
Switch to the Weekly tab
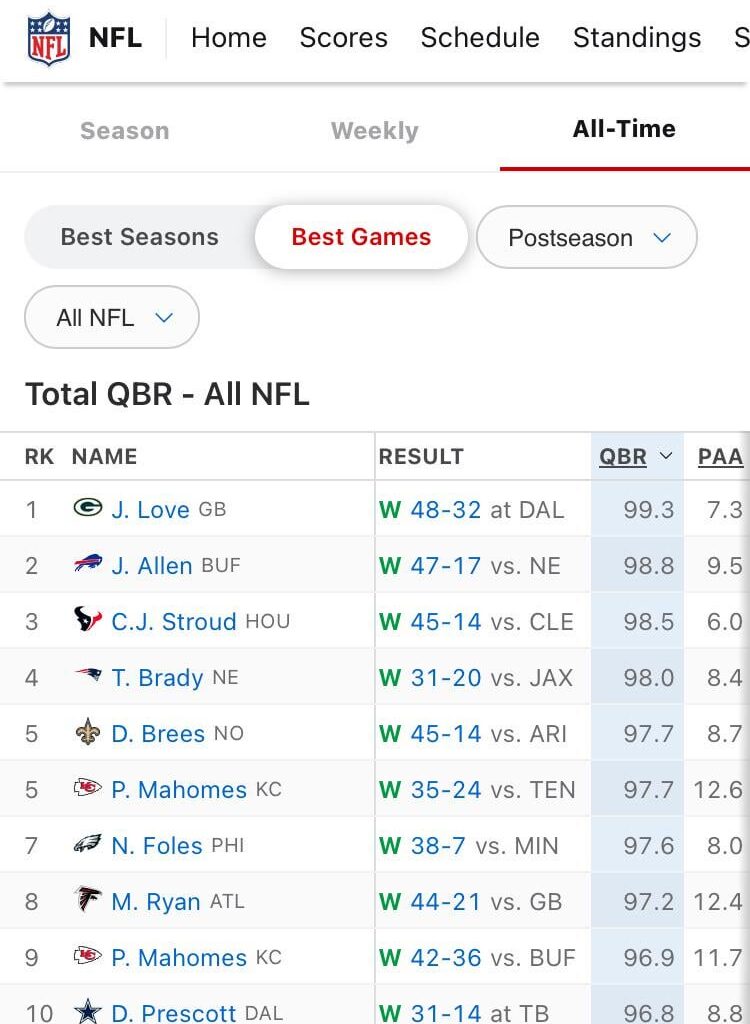pos(374,130)
